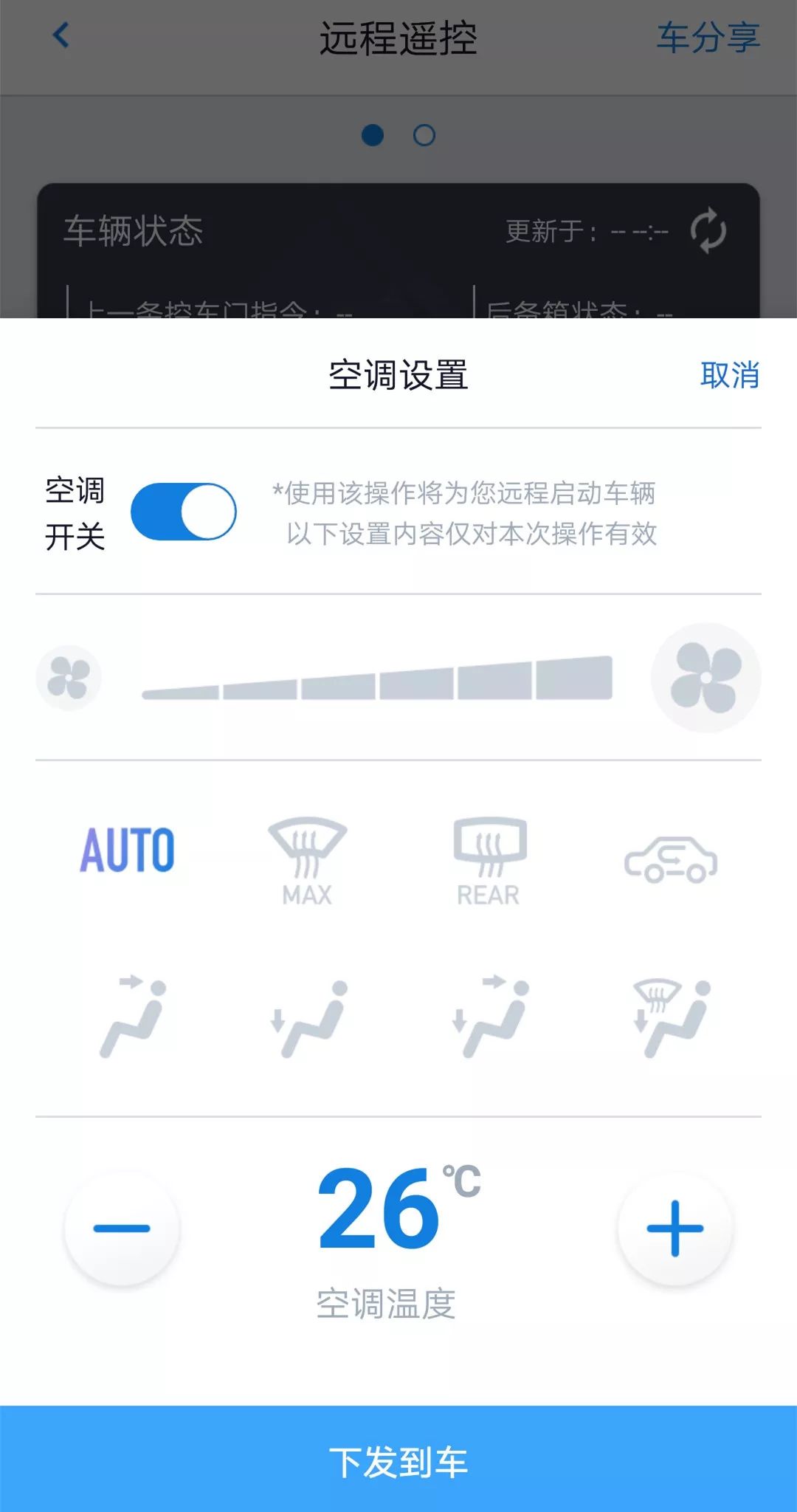
Task: Turn on REAR window defrost
Action: (487, 860)
